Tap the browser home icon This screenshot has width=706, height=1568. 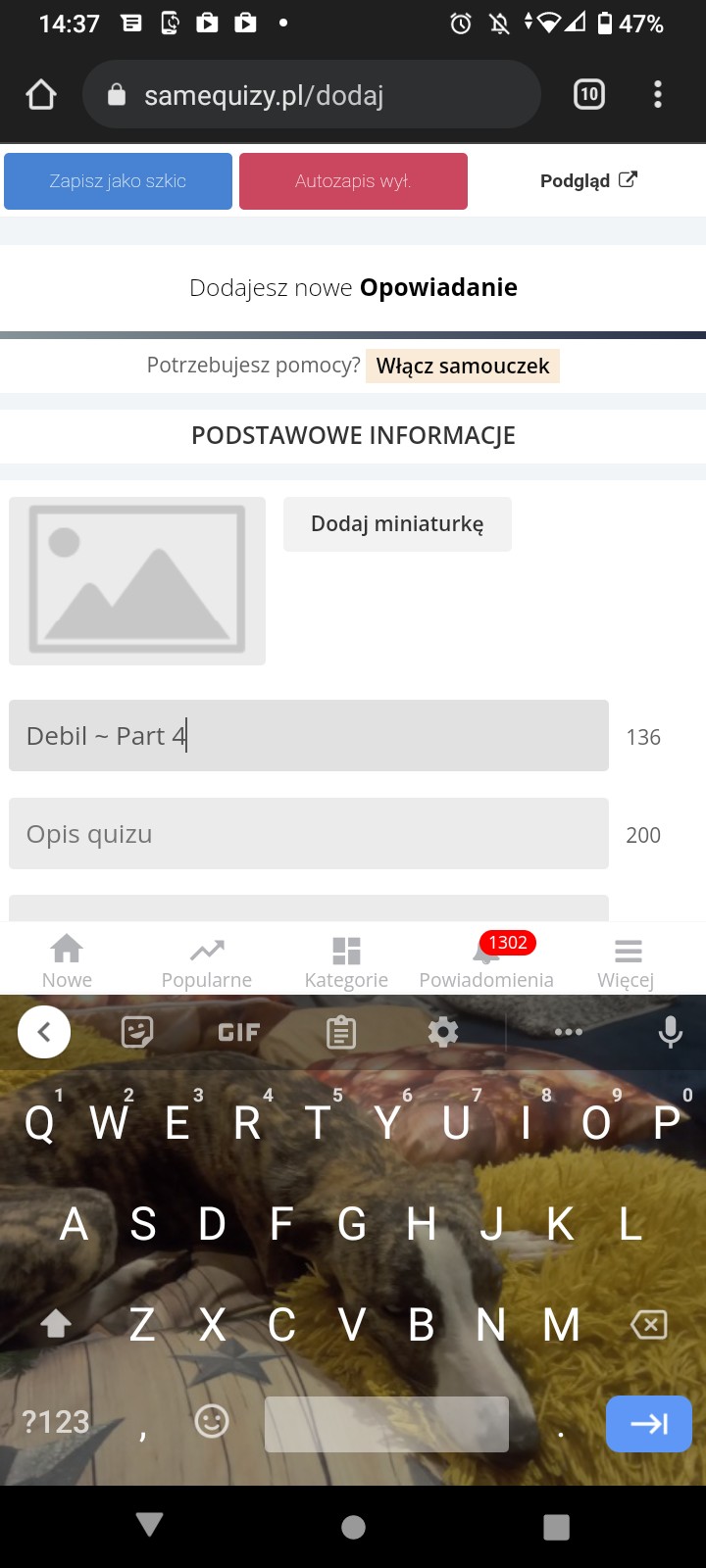(41, 95)
